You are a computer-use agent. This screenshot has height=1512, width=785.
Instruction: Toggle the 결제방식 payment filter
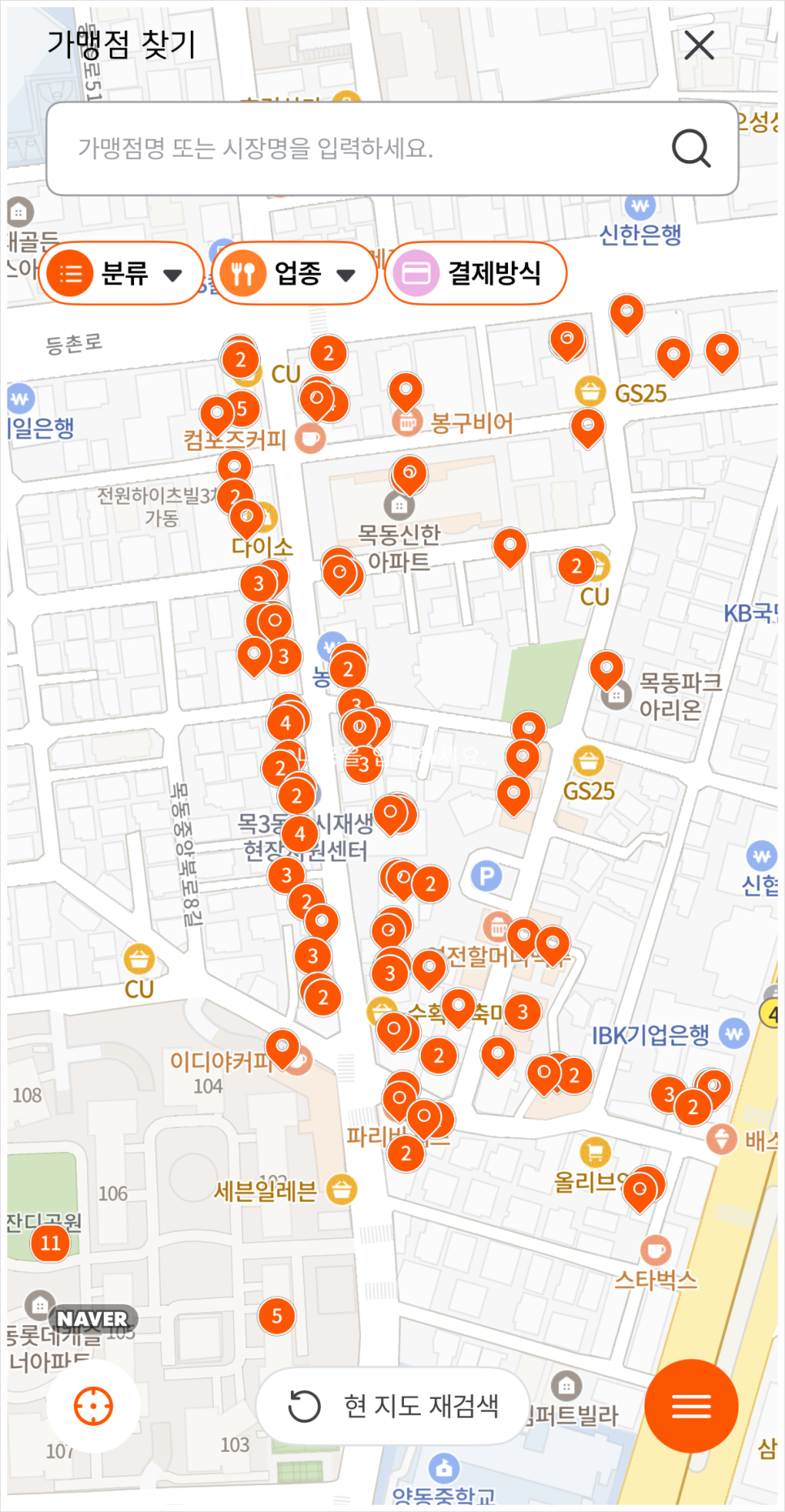[475, 273]
